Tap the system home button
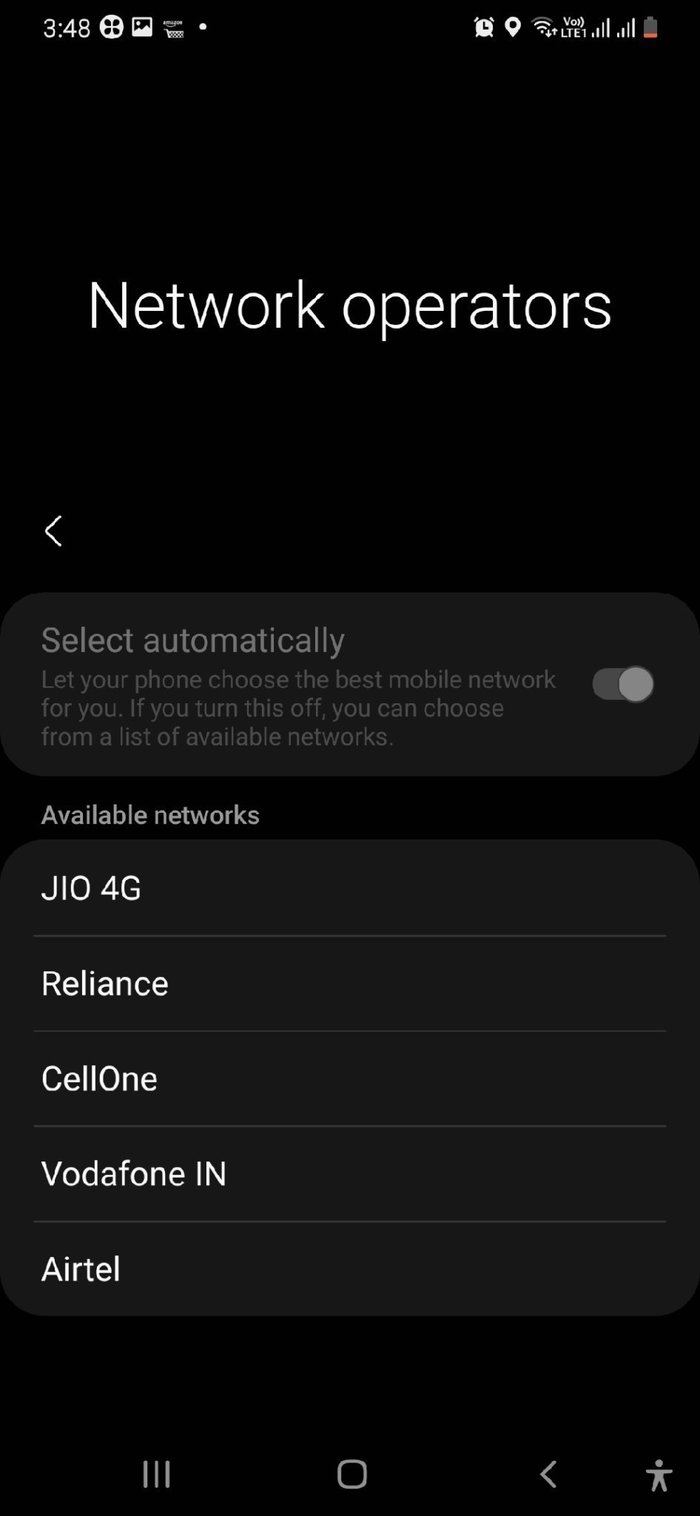This screenshot has height=1516, width=700. point(352,1473)
